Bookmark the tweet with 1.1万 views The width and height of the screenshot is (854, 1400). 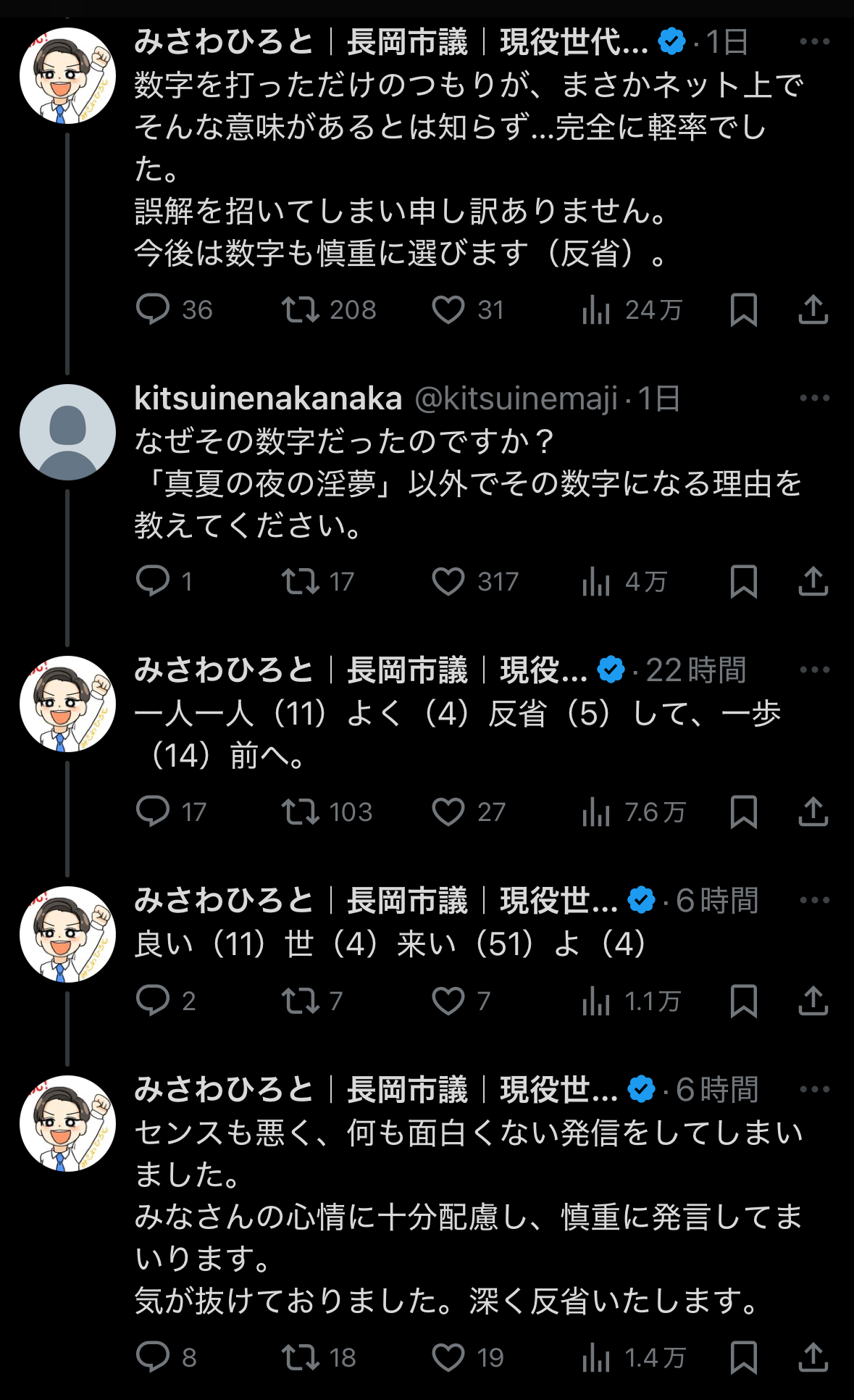(743, 1001)
